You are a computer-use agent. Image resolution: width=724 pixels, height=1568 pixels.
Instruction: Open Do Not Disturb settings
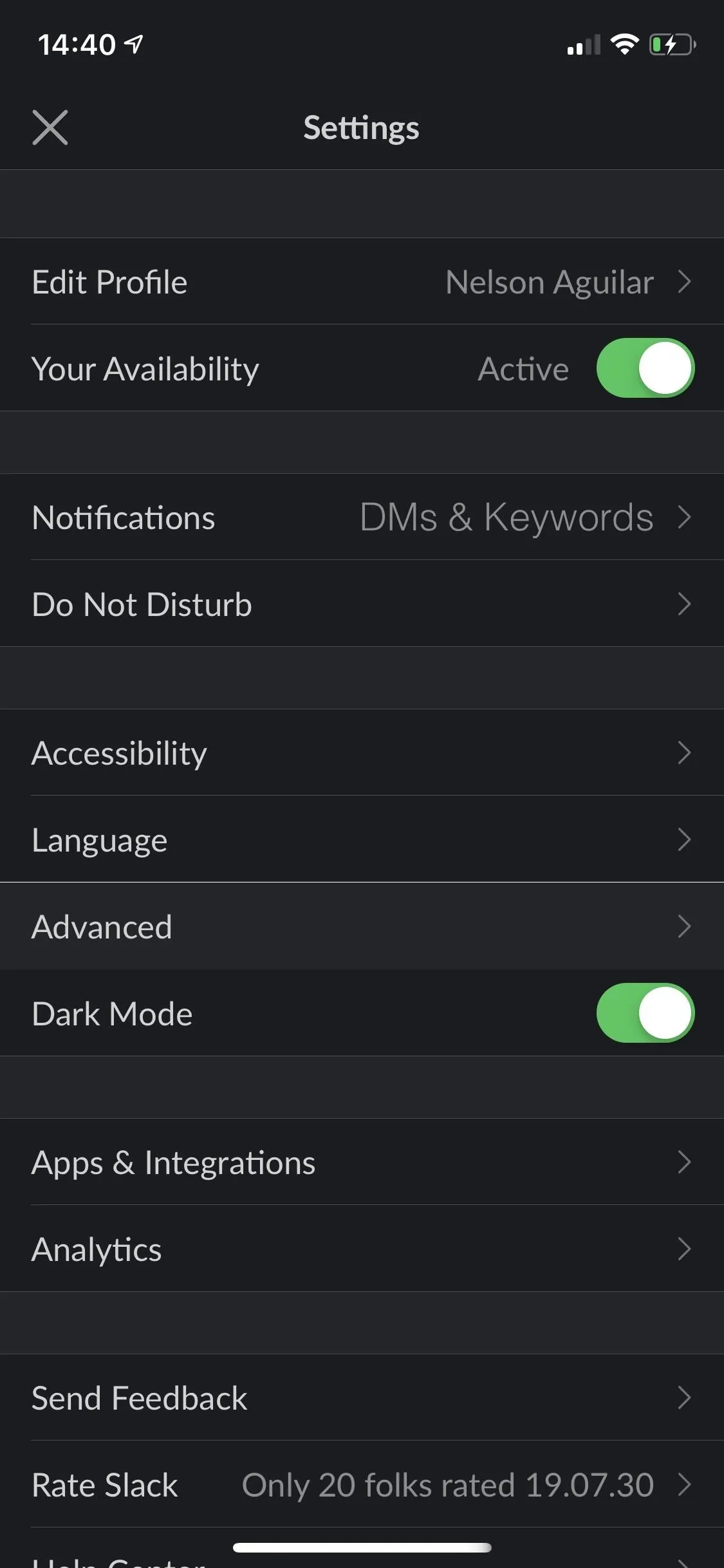(362, 604)
